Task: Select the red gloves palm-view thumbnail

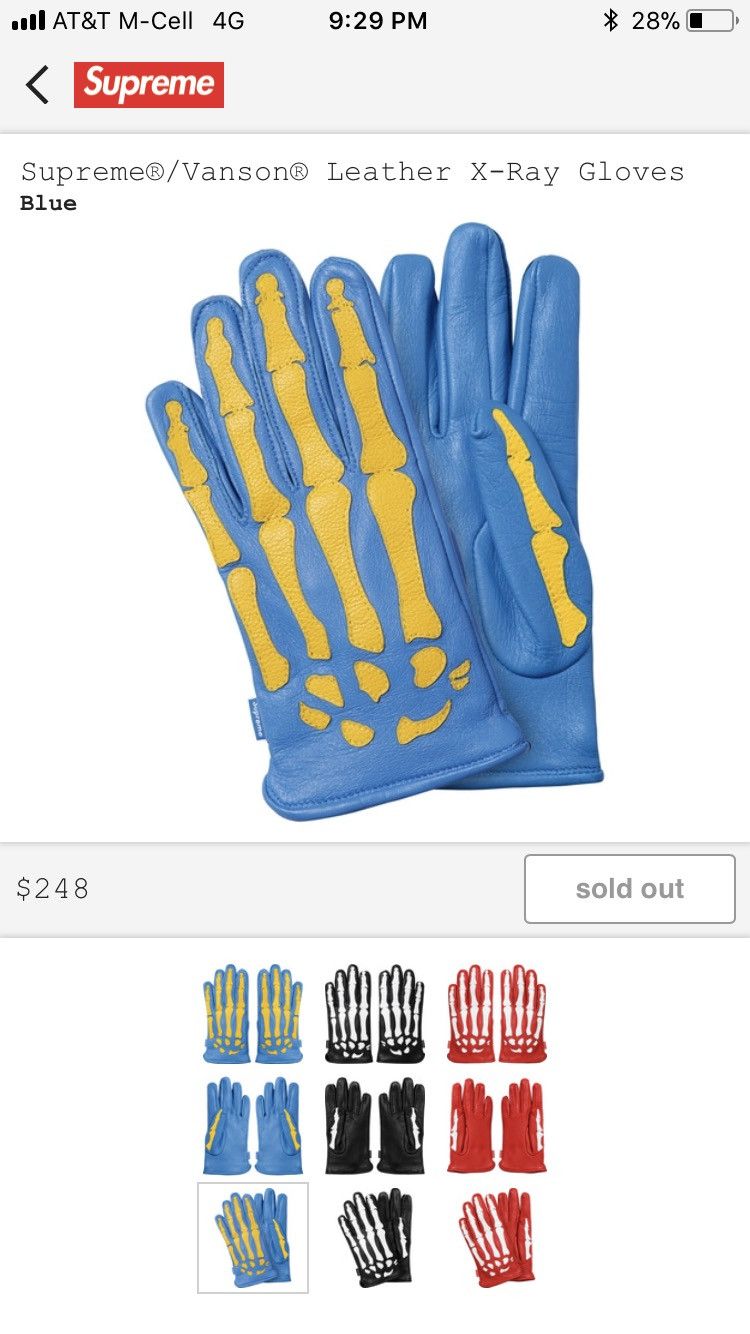Action: (497, 1125)
